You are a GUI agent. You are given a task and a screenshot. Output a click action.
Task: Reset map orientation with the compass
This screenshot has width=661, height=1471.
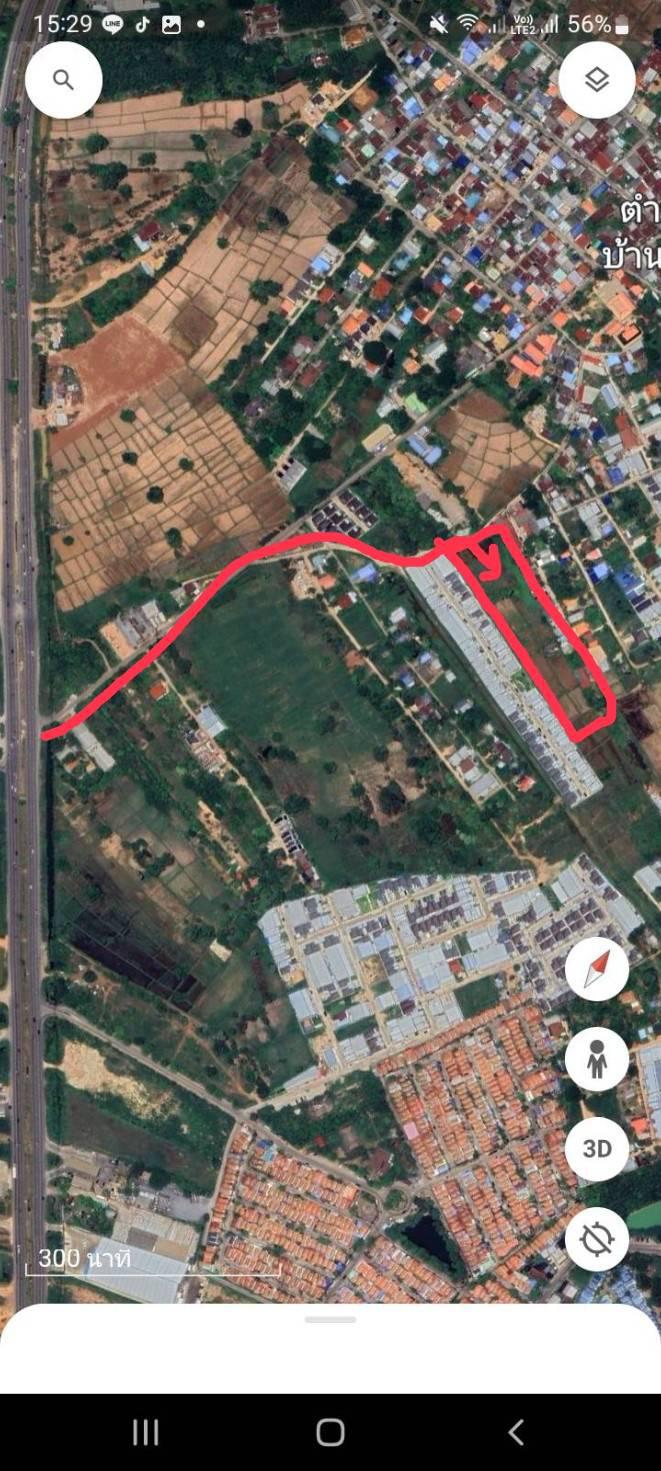click(597, 970)
